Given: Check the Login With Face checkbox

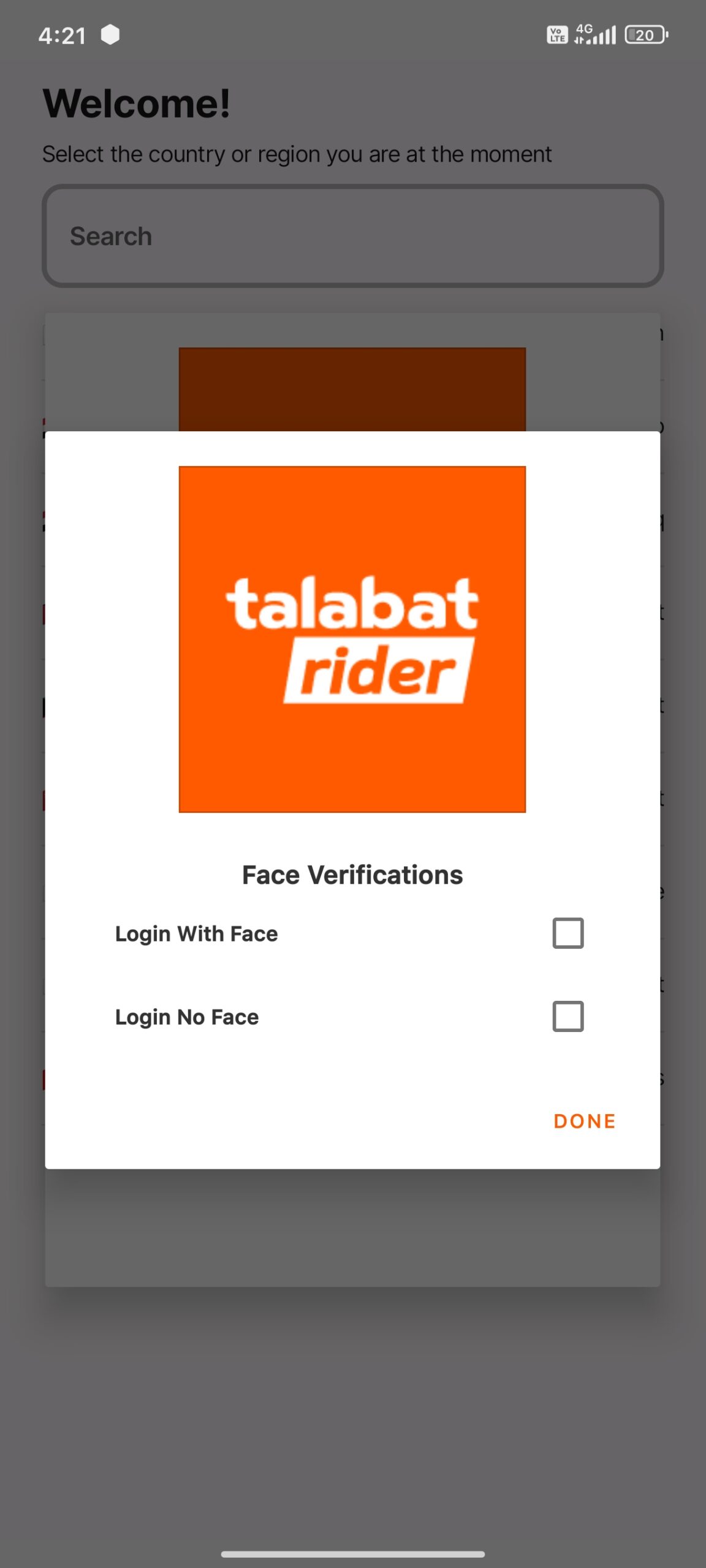Looking at the screenshot, I should pos(567,933).
